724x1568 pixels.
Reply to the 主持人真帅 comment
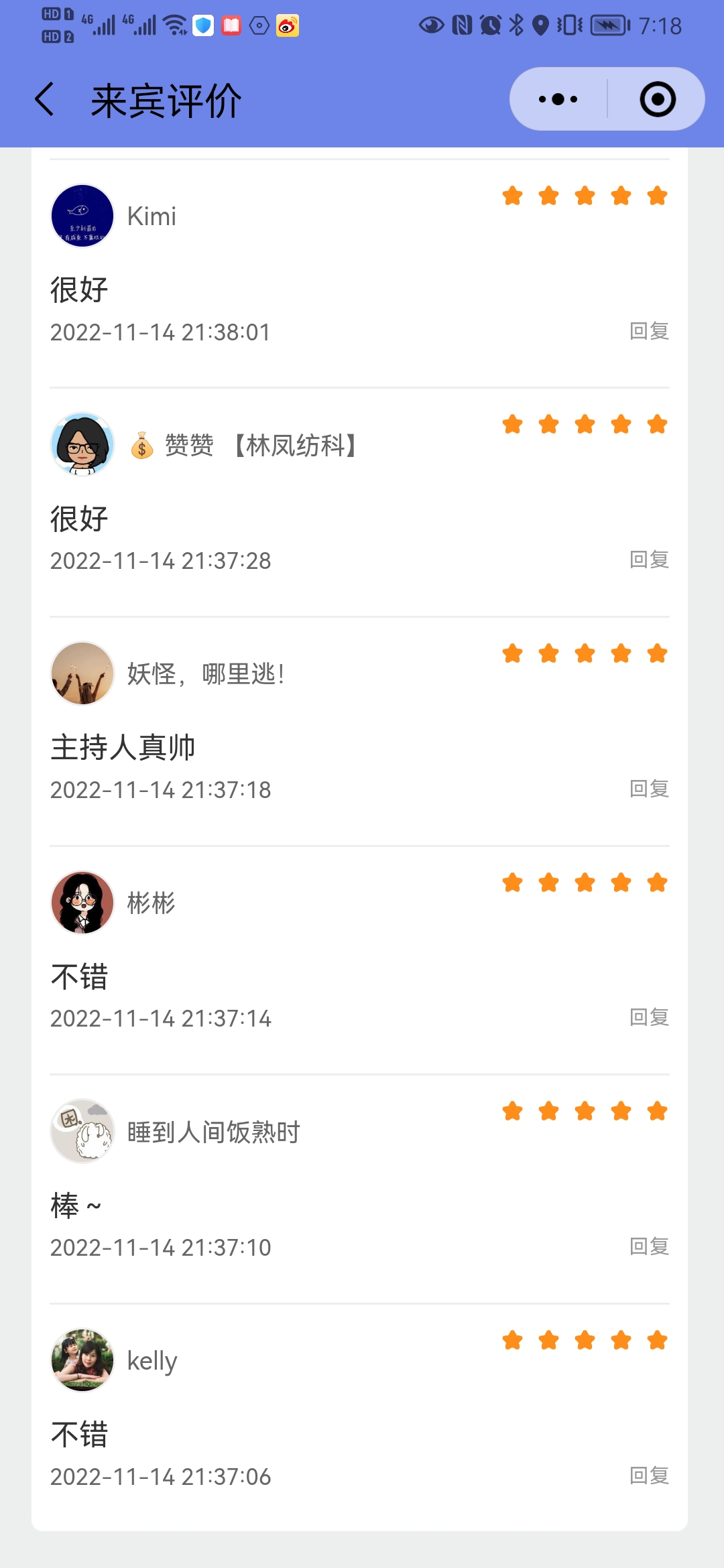click(649, 789)
